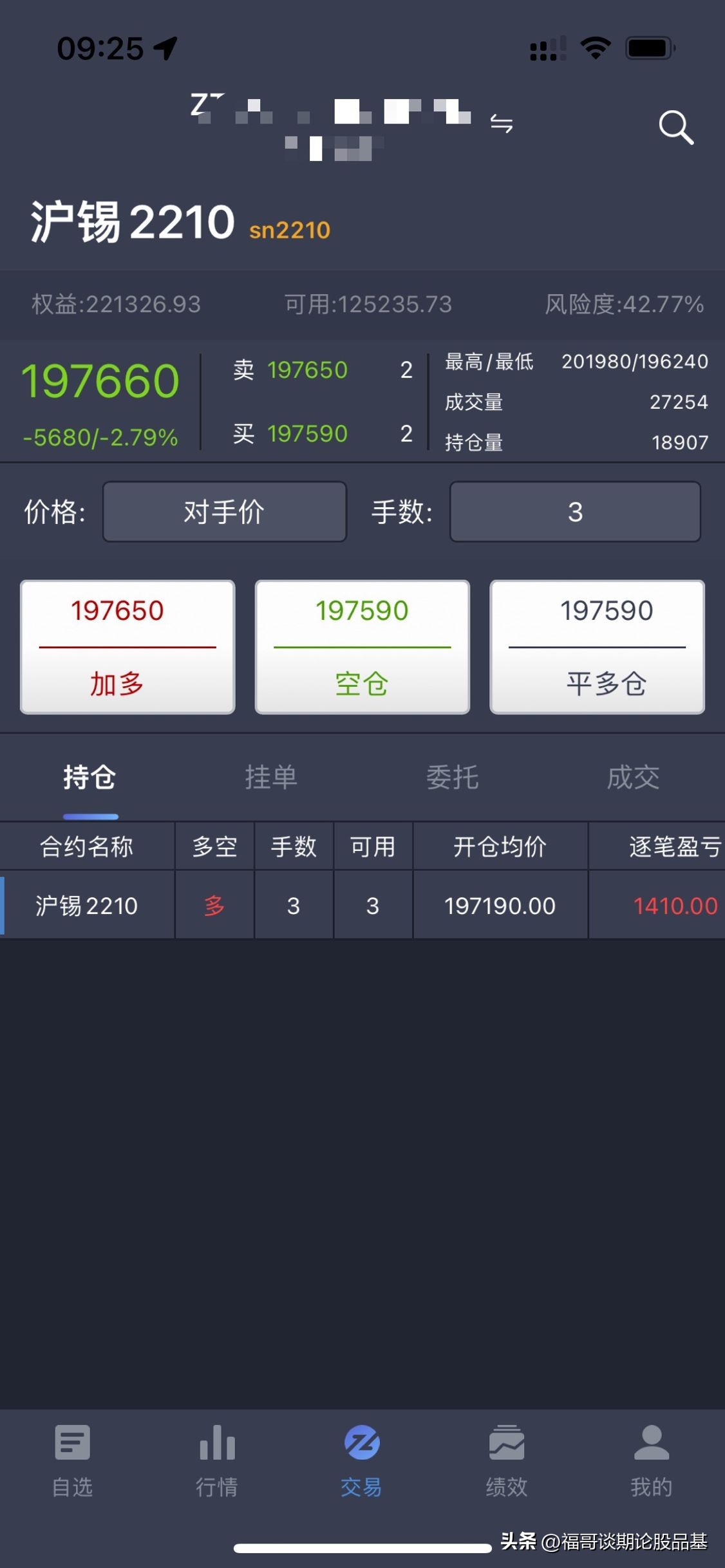Tap the 手数 lot size input field
The image size is (725, 1568).
(575, 512)
